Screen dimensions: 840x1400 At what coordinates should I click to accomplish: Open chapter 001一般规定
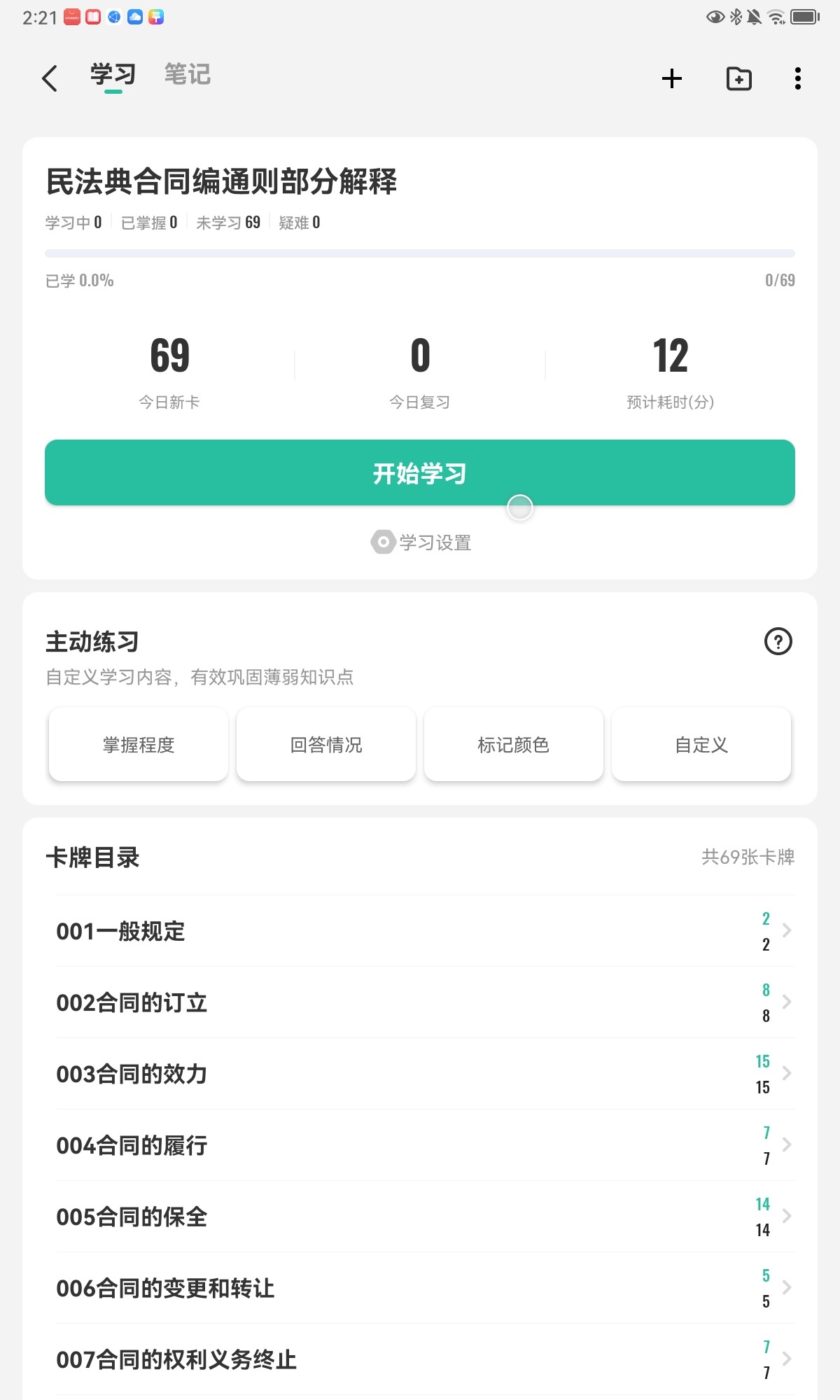pos(426,931)
